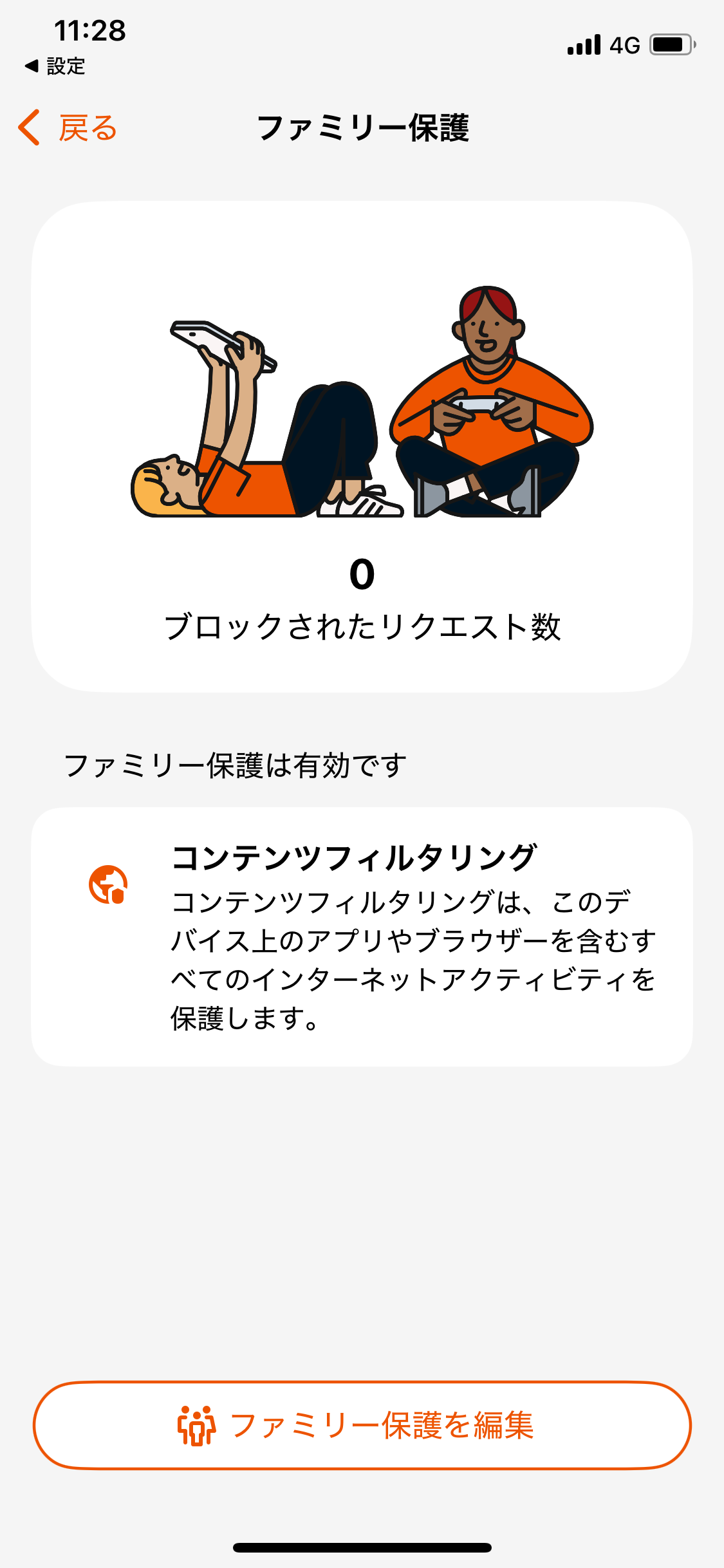
Task: Select the 4G indicator in the status bar
Action: (622, 46)
